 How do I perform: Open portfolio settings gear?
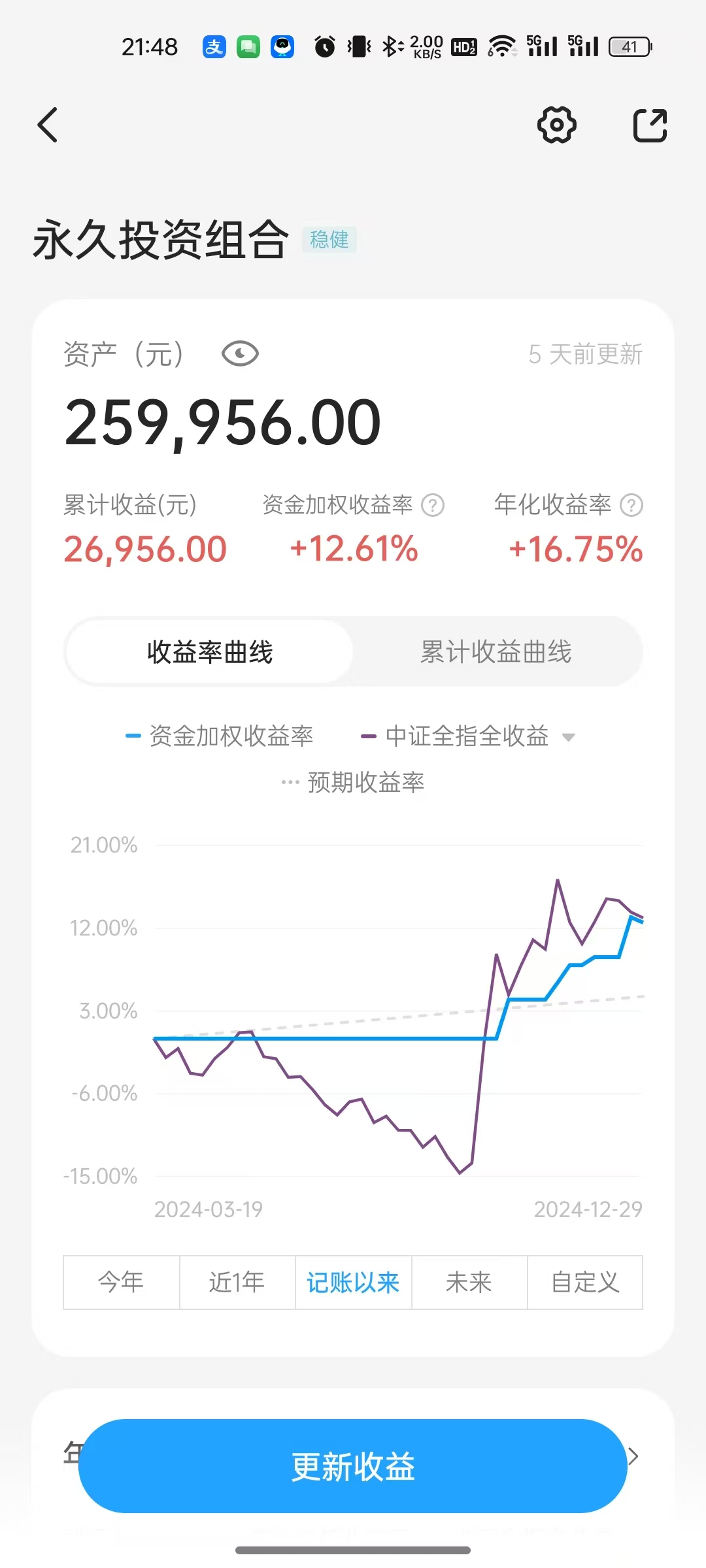pos(556,125)
